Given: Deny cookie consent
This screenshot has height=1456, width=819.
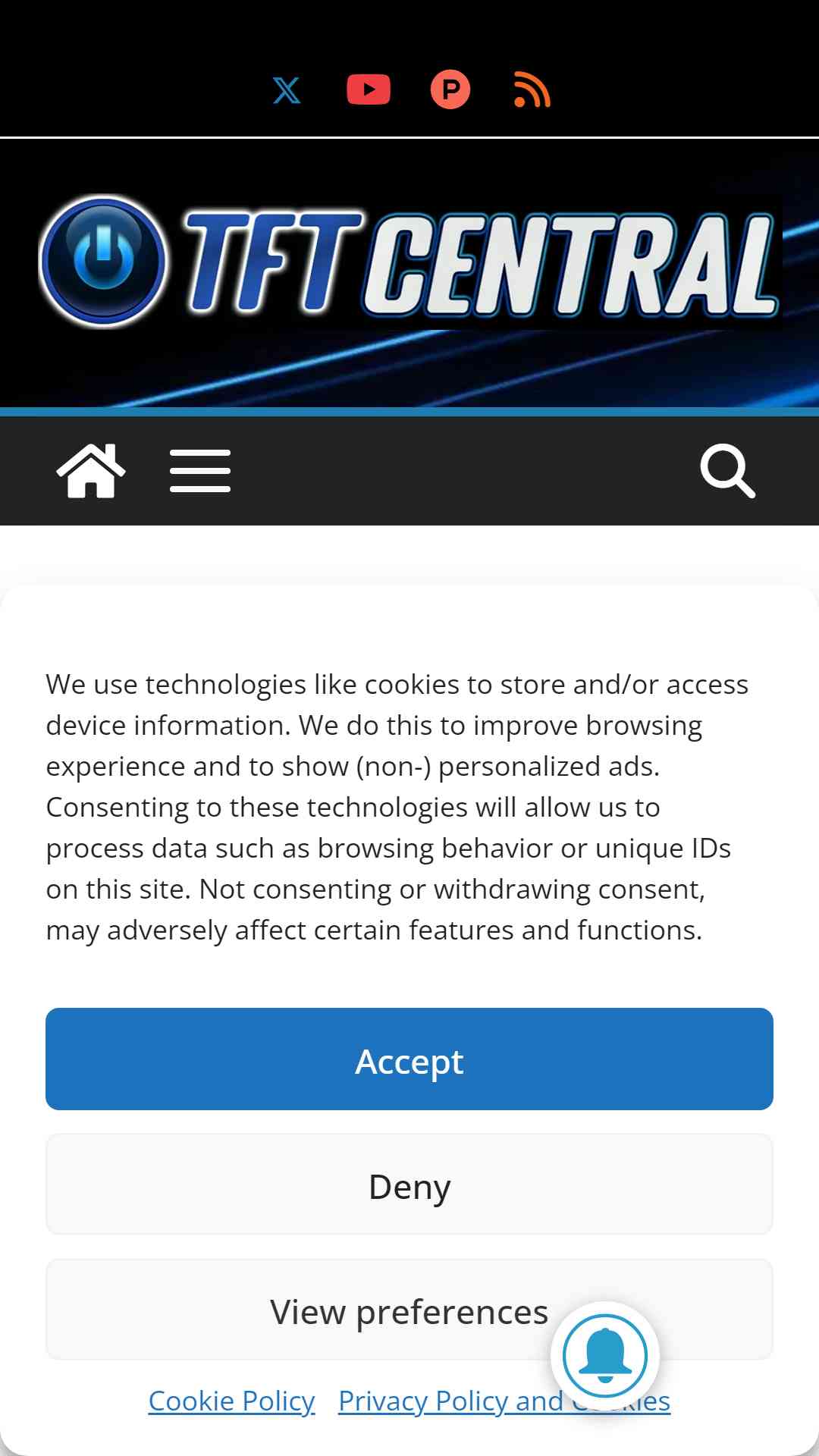Looking at the screenshot, I should click(x=409, y=1185).
